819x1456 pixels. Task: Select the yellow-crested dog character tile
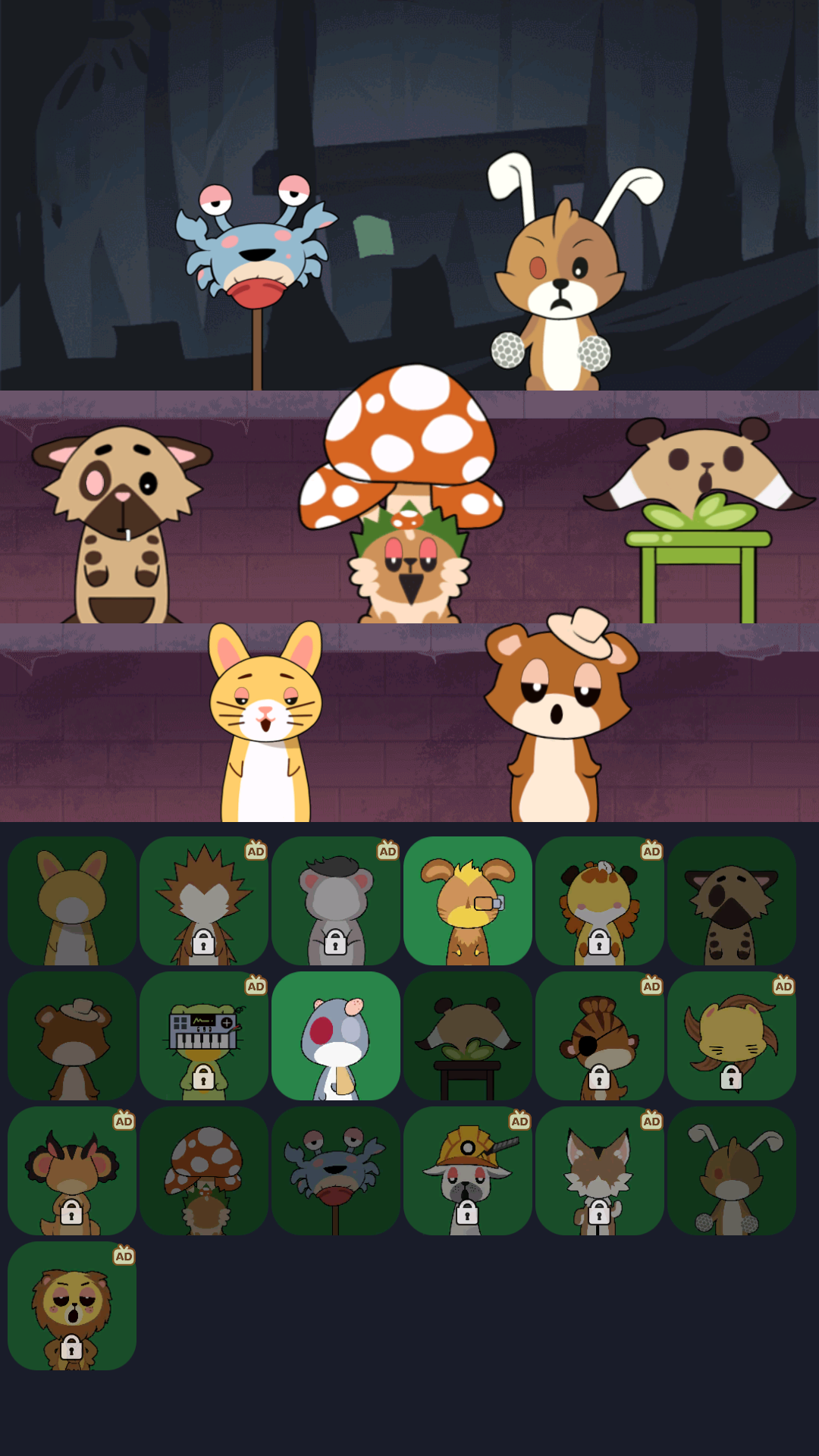pos(467,901)
